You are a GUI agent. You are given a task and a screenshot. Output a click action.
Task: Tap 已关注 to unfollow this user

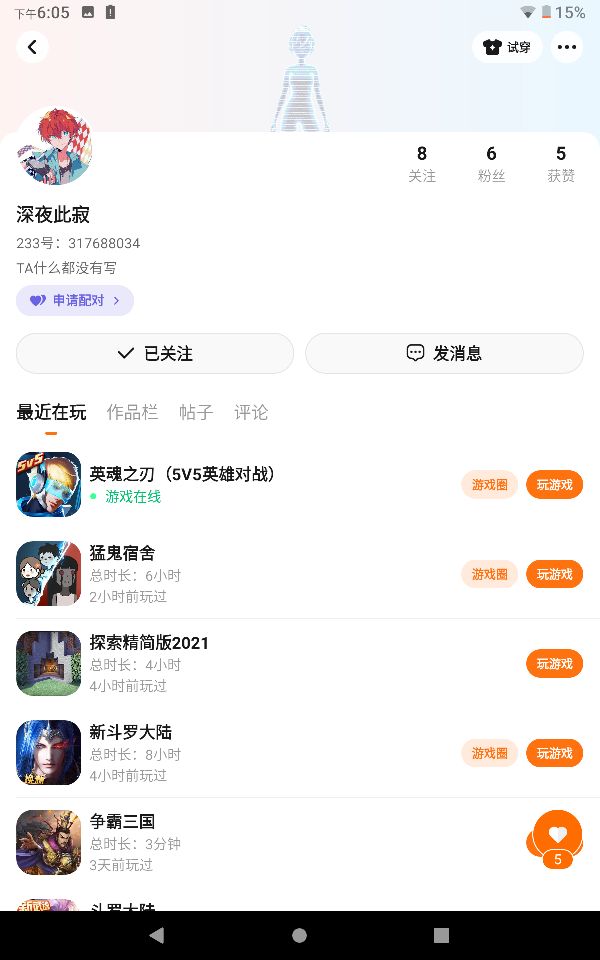(x=155, y=353)
